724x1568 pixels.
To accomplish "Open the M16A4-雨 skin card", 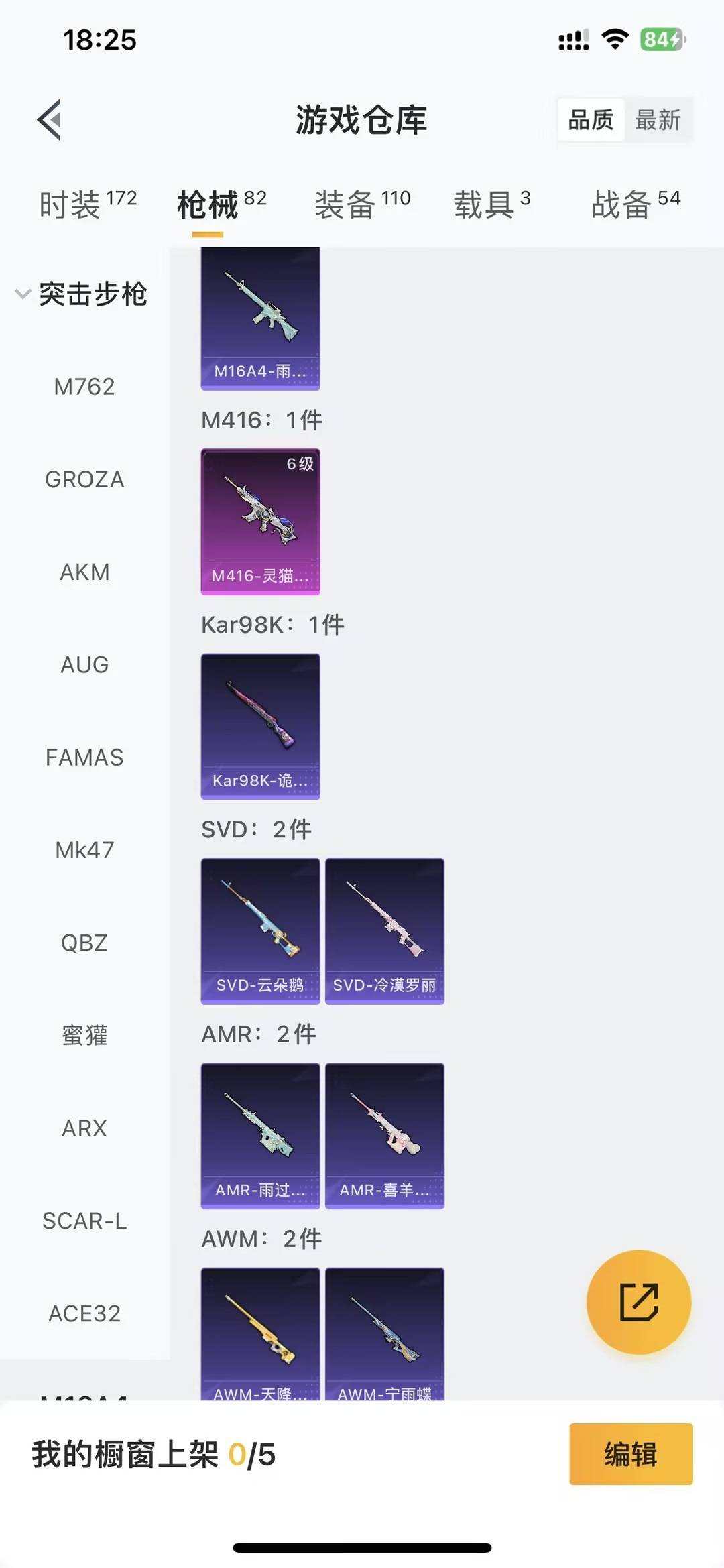I will [x=260, y=319].
